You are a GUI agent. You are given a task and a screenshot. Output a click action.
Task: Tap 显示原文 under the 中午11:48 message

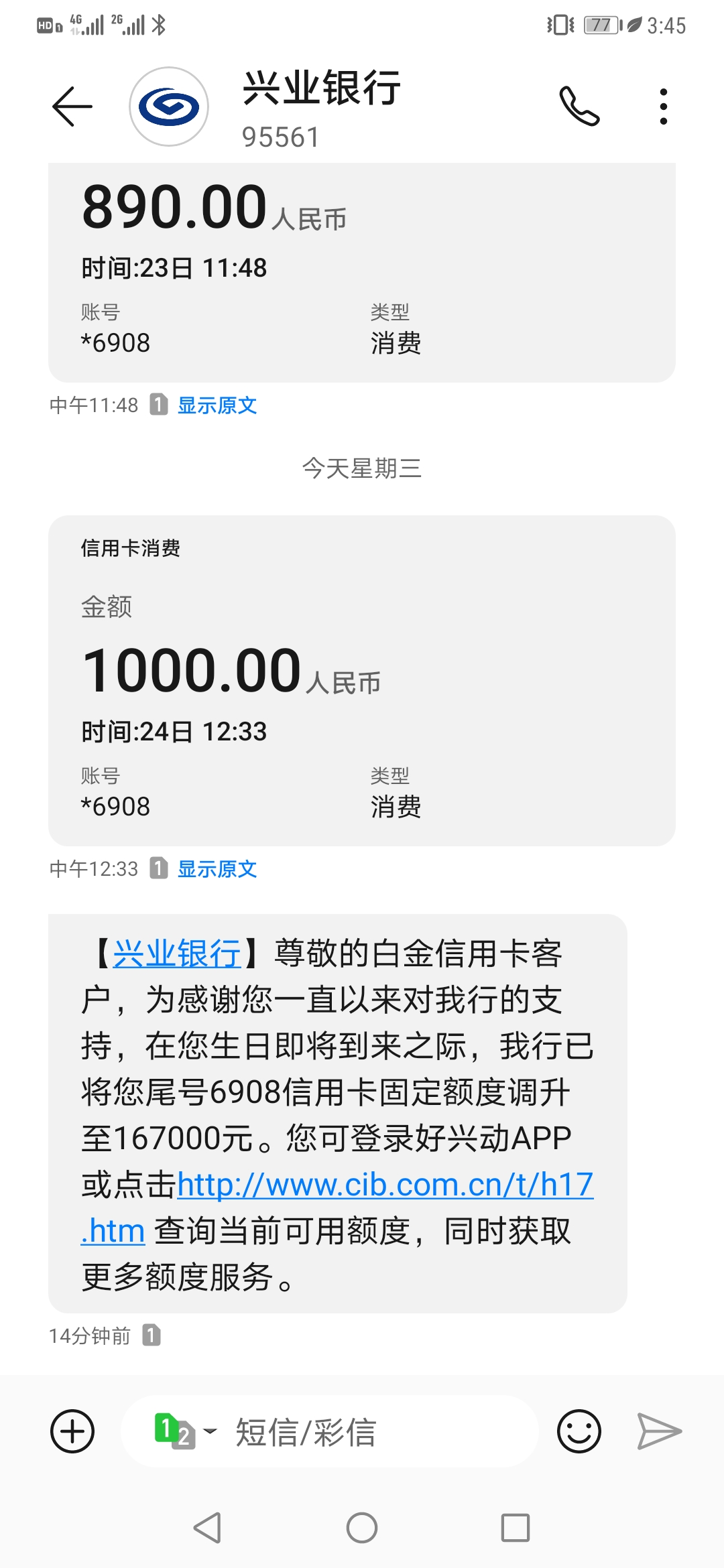pyautogui.click(x=217, y=405)
